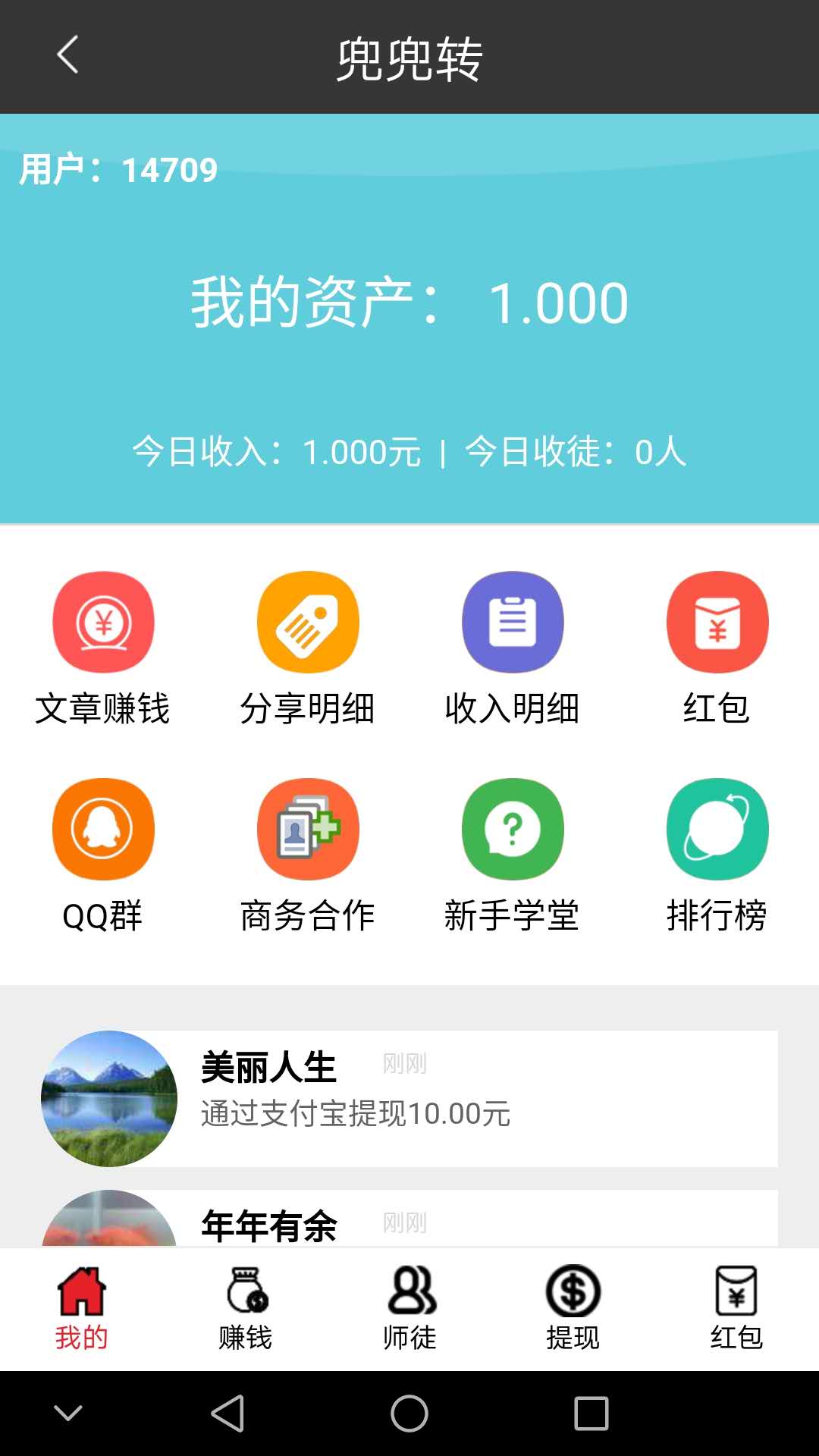
Task: Open the 排行榜 ranking icon
Action: 717,829
